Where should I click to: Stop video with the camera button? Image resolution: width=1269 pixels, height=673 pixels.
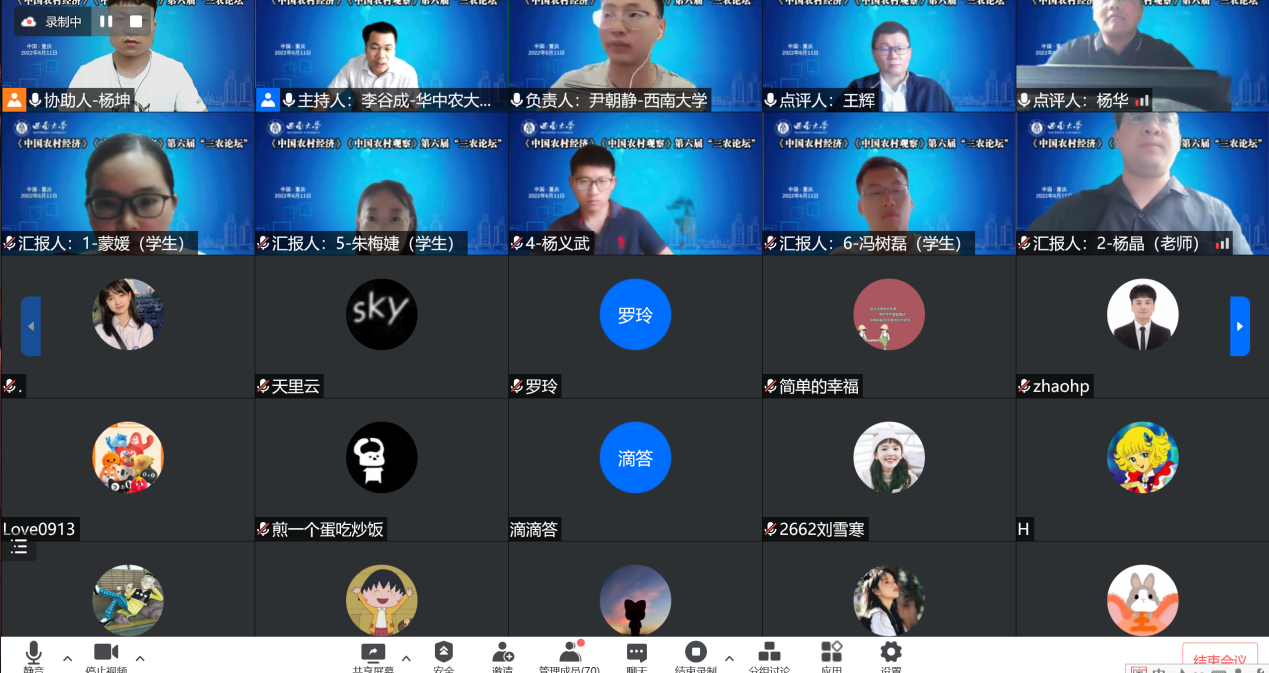(x=105, y=655)
